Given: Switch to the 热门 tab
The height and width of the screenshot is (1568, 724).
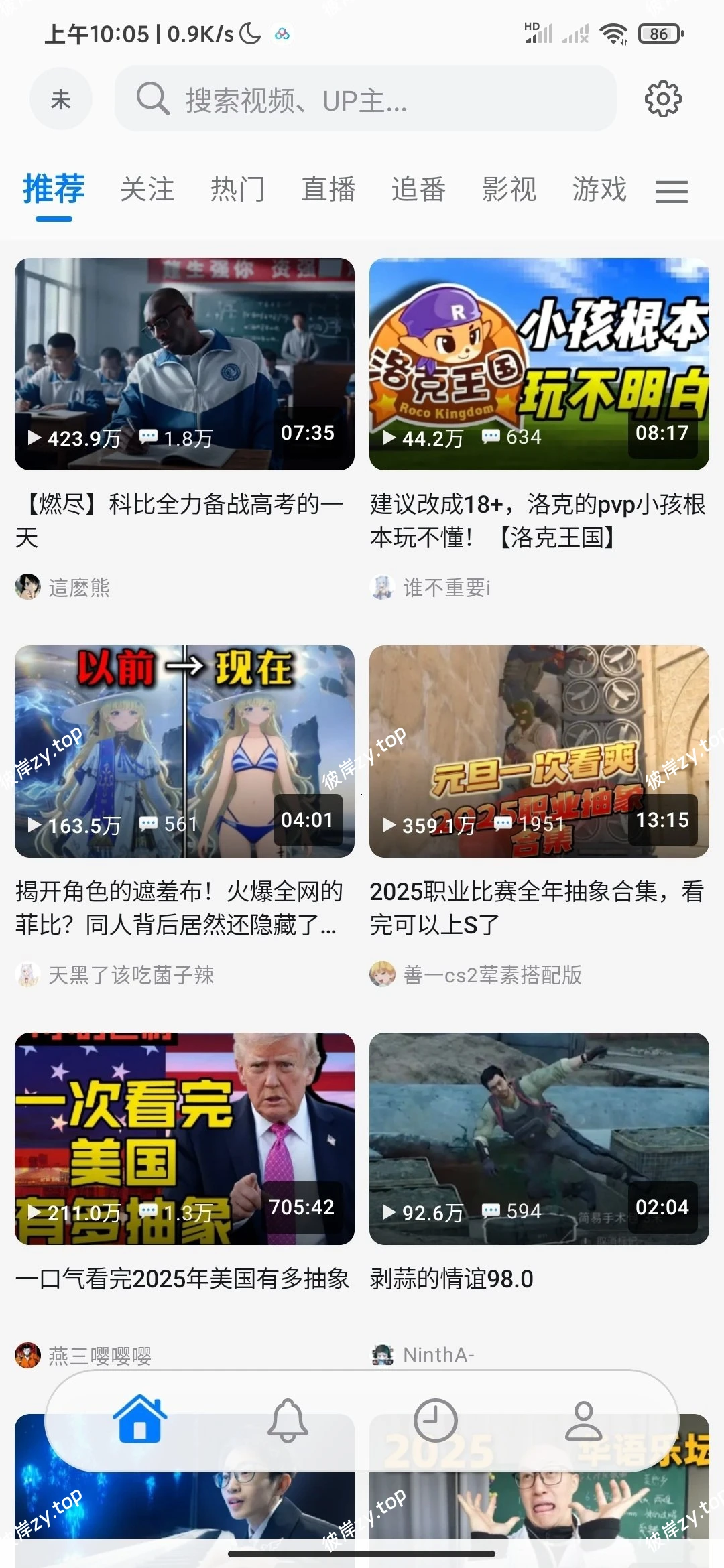Looking at the screenshot, I should pos(238,190).
